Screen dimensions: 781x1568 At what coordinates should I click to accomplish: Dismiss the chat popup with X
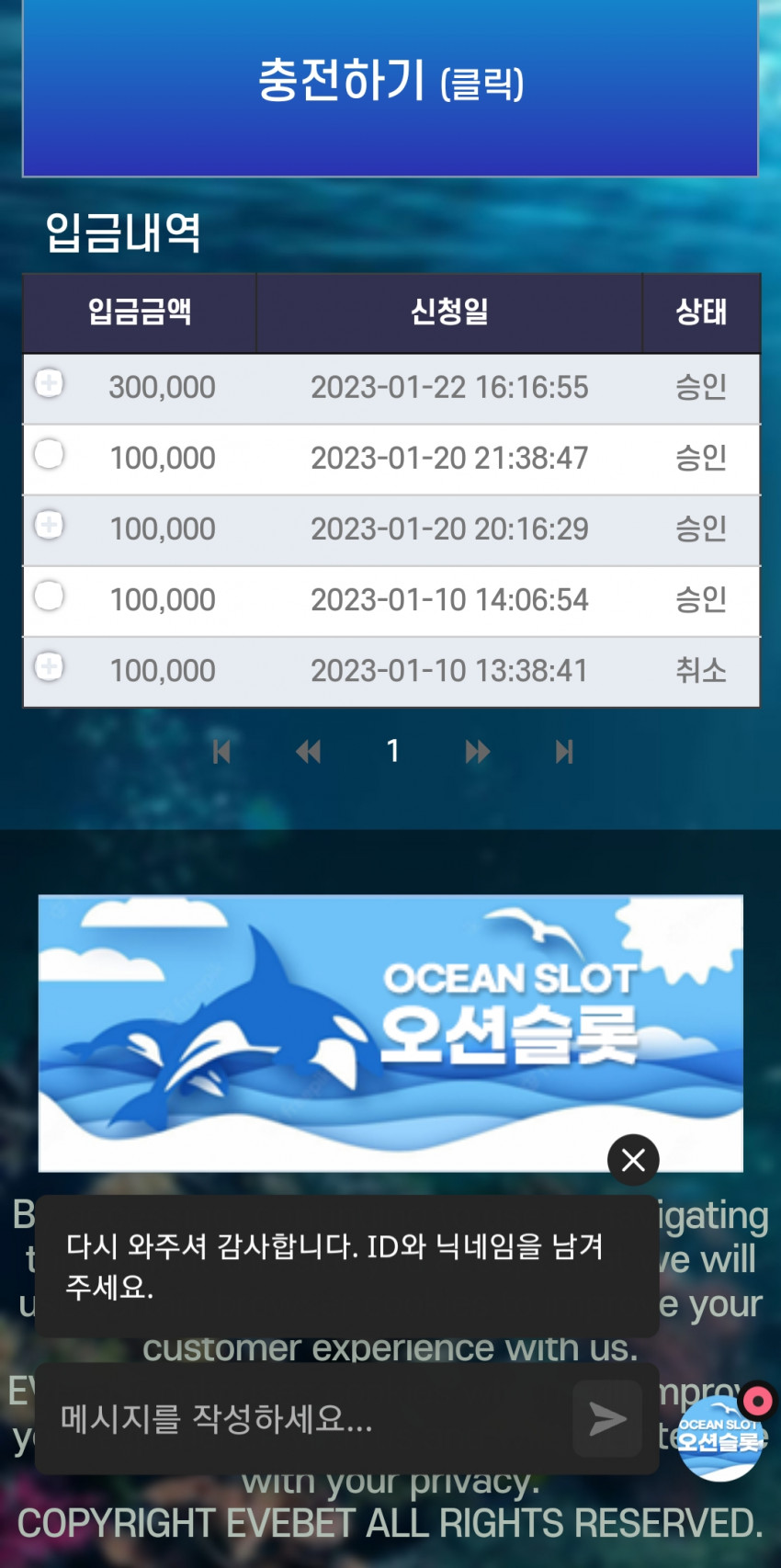point(633,1160)
